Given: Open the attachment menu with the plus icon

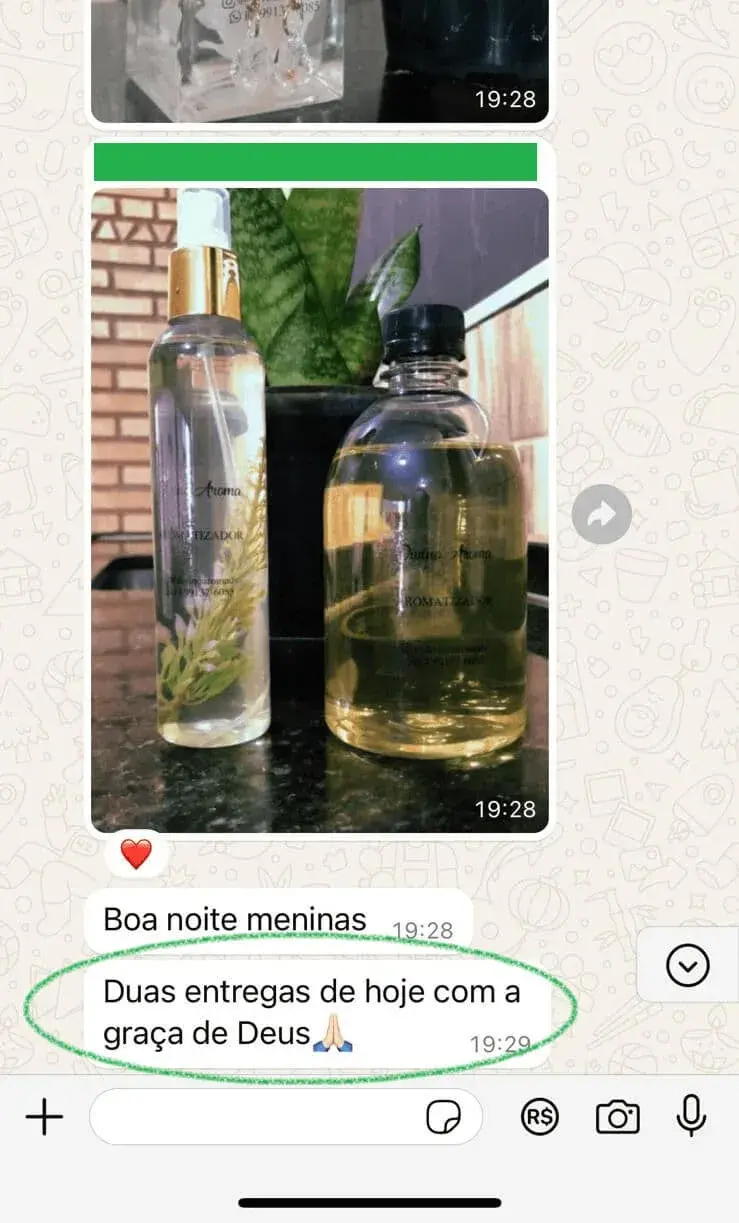Looking at the screenshot, I should 43,1117.
